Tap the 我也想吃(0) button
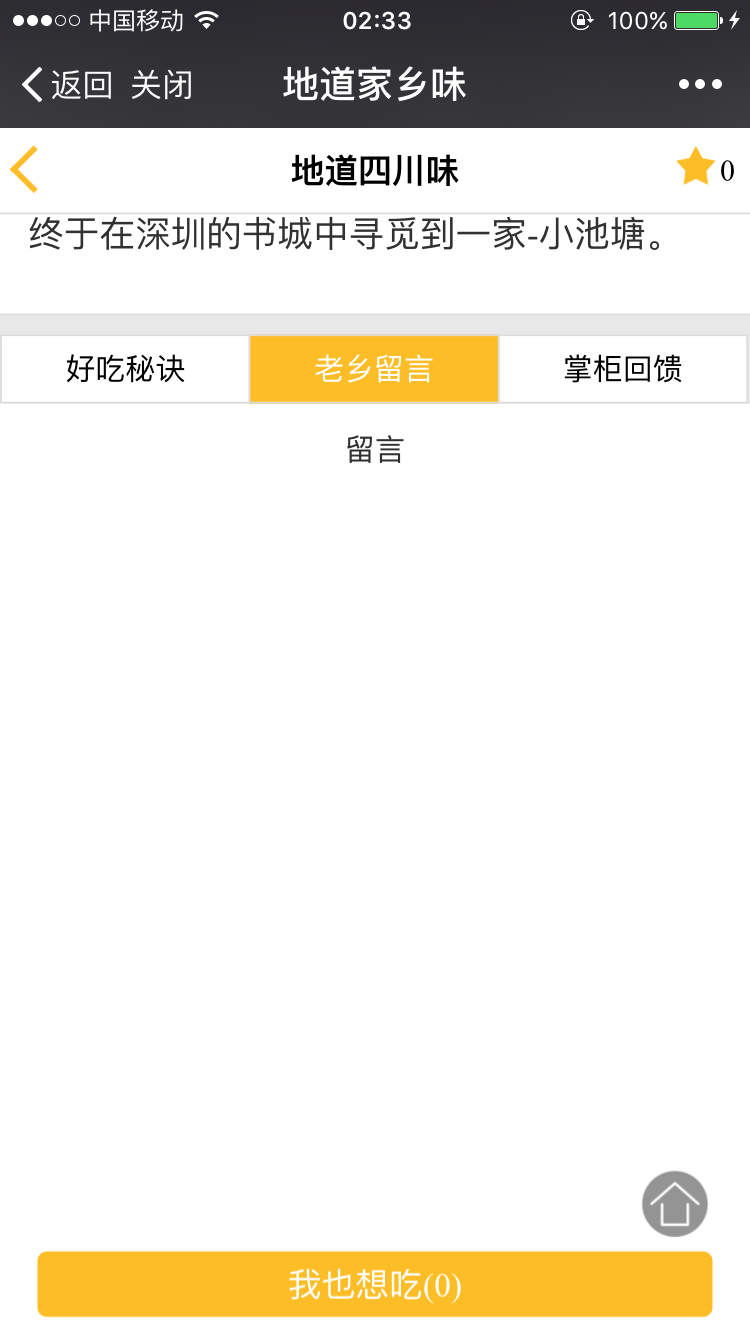Viewport: 750px width, 1334px height. (x=375, y=1284)
